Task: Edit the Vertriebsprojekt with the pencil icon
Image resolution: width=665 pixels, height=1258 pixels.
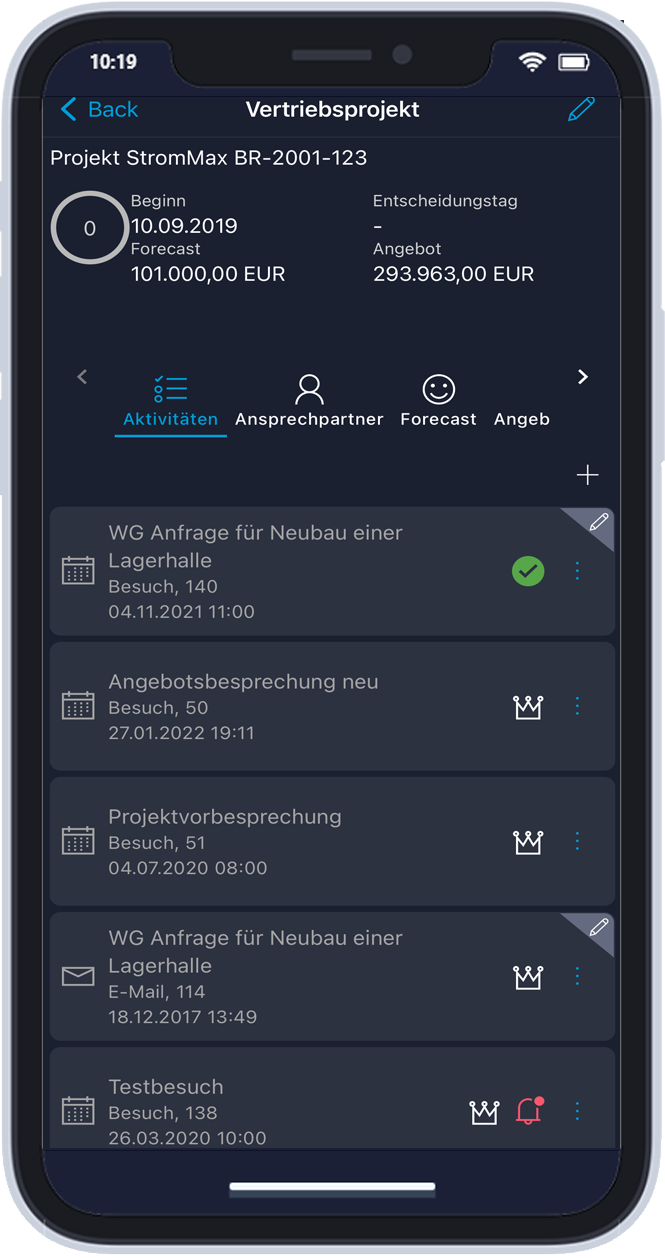Action: tap(581, 109)
